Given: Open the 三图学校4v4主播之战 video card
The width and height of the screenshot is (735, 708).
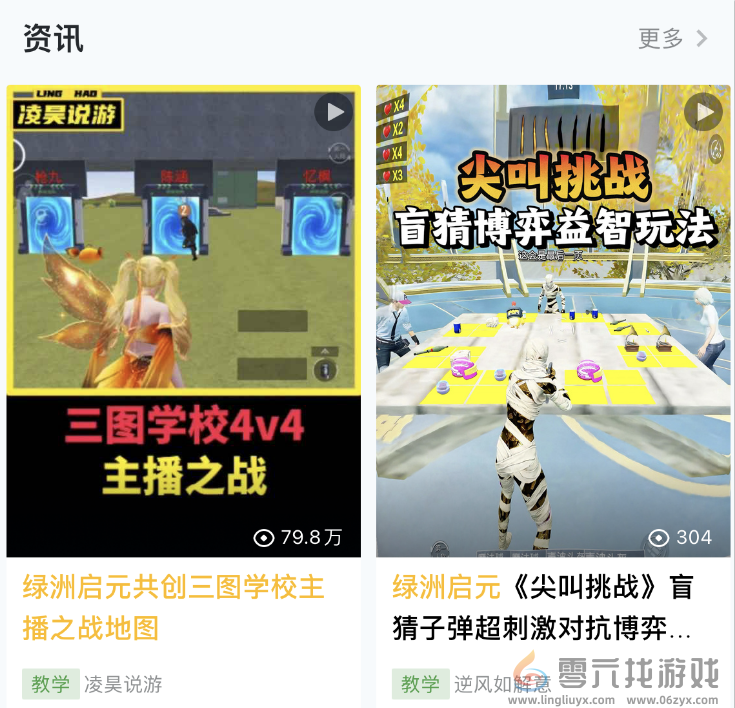Looking at the screenshot, I should pyautogui.click(x=184, y=320).
